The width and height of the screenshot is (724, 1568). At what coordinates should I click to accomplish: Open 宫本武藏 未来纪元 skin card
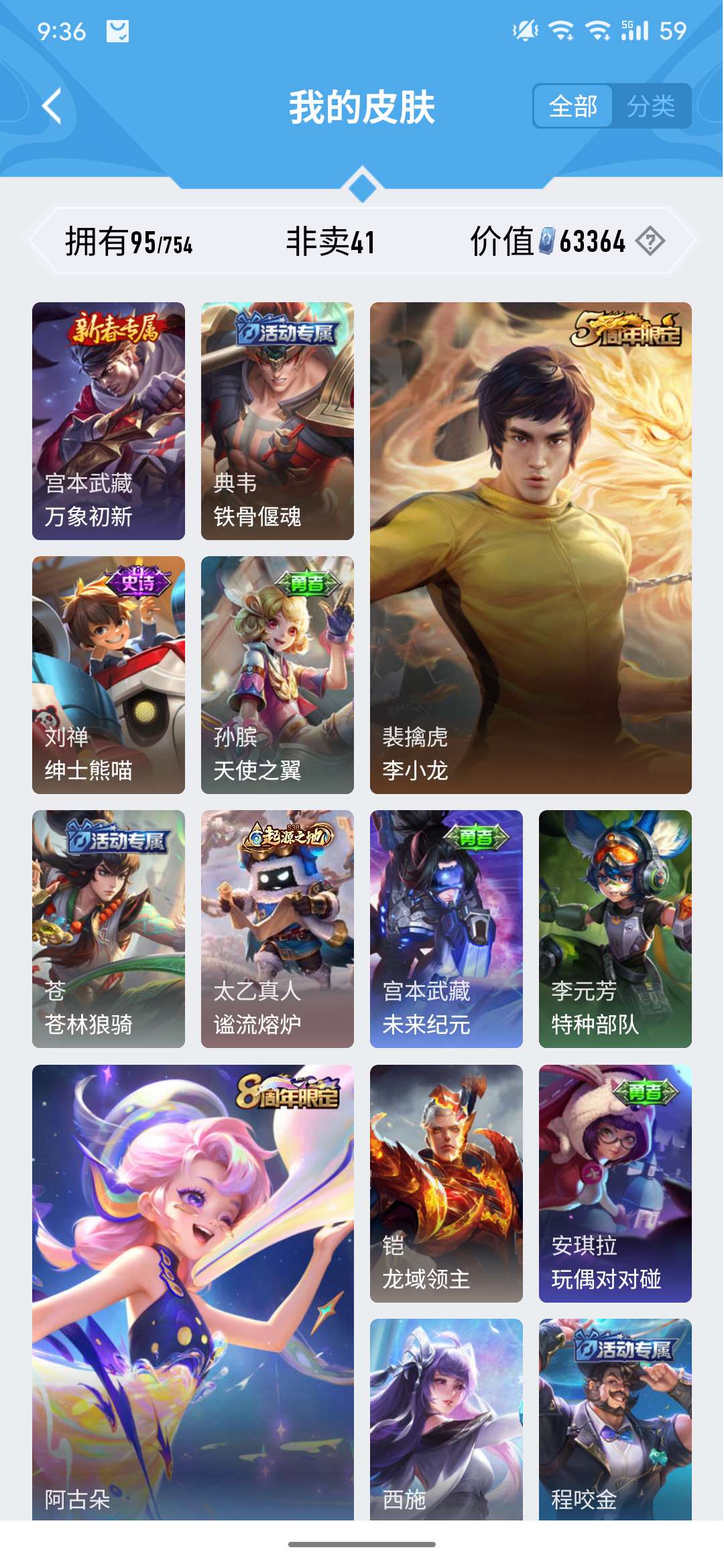446,929
